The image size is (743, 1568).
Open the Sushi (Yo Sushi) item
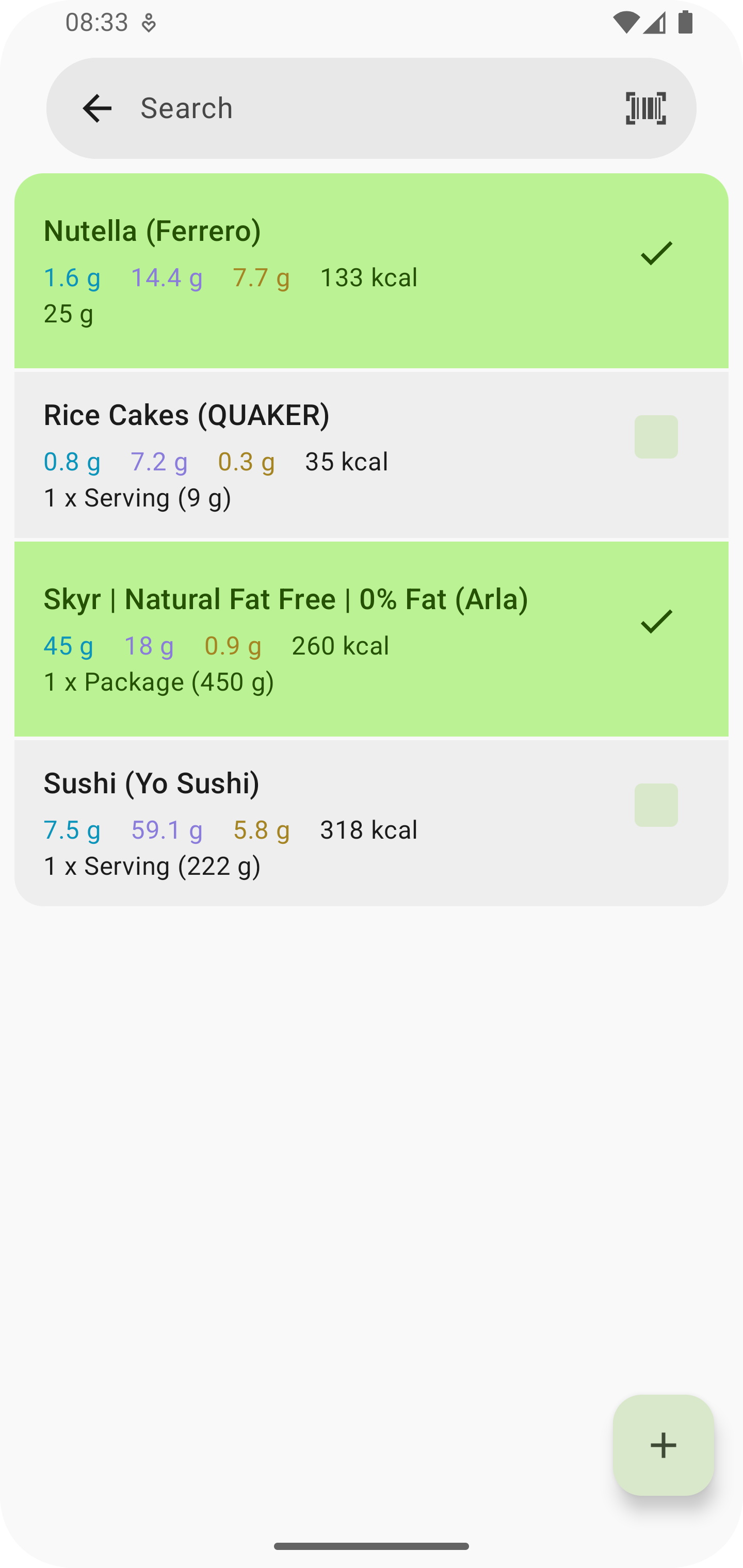coord(372,823)
